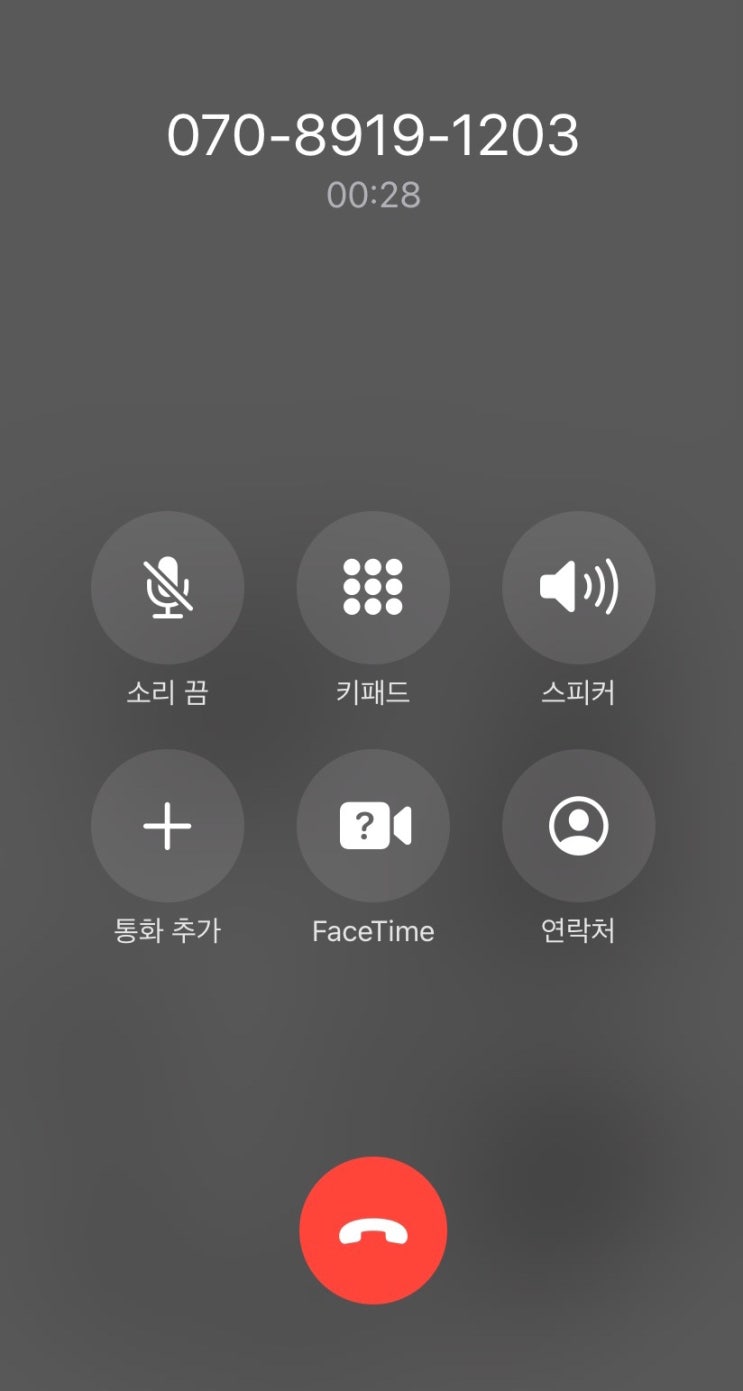Add another call with 통화 추가
Image resolution: width=743 pixels, height=1391 pixels.
click(167, 826)
